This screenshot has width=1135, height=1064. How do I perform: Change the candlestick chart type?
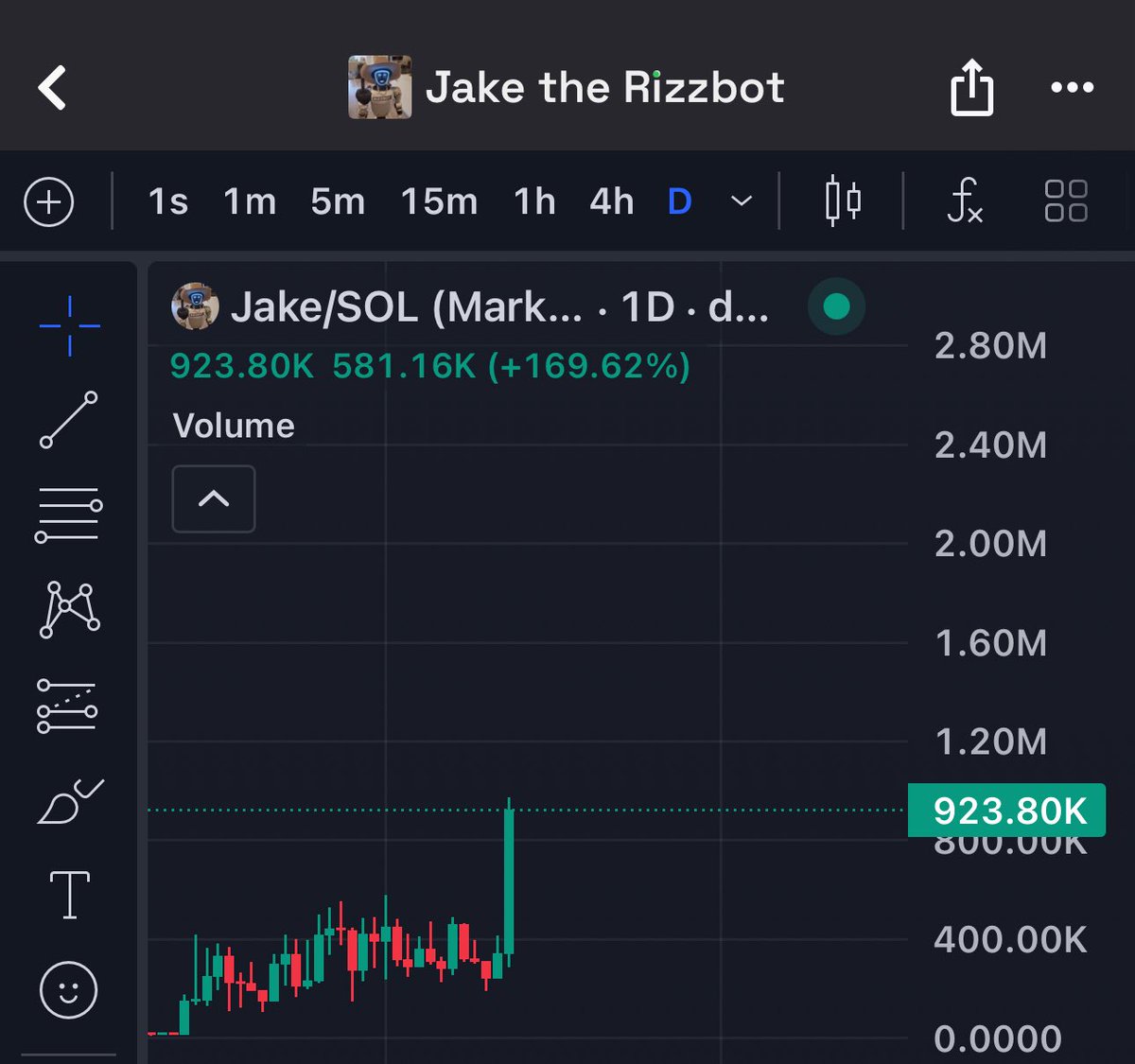tap(842, 201)
